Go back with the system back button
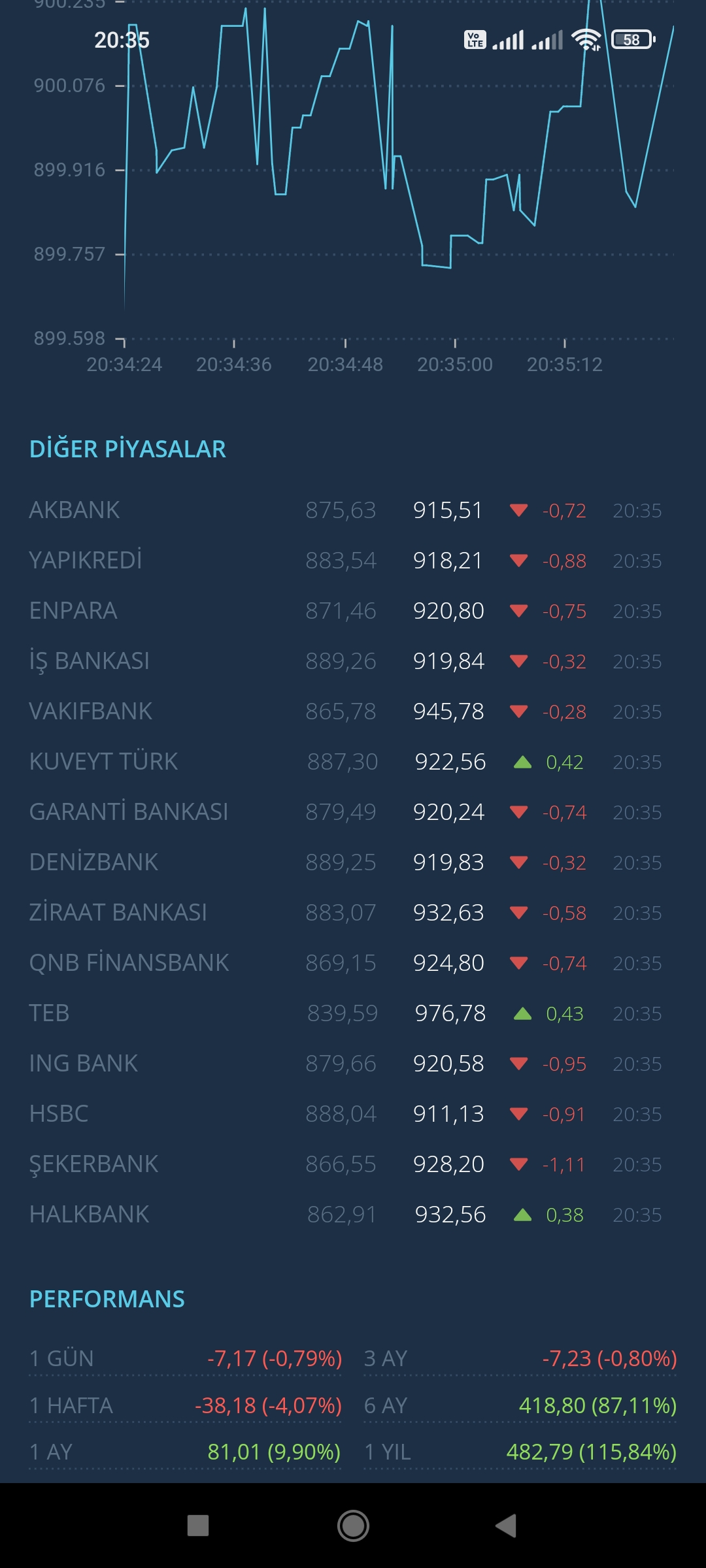Screen dimensions: 706x1568 coord(507,1526)
